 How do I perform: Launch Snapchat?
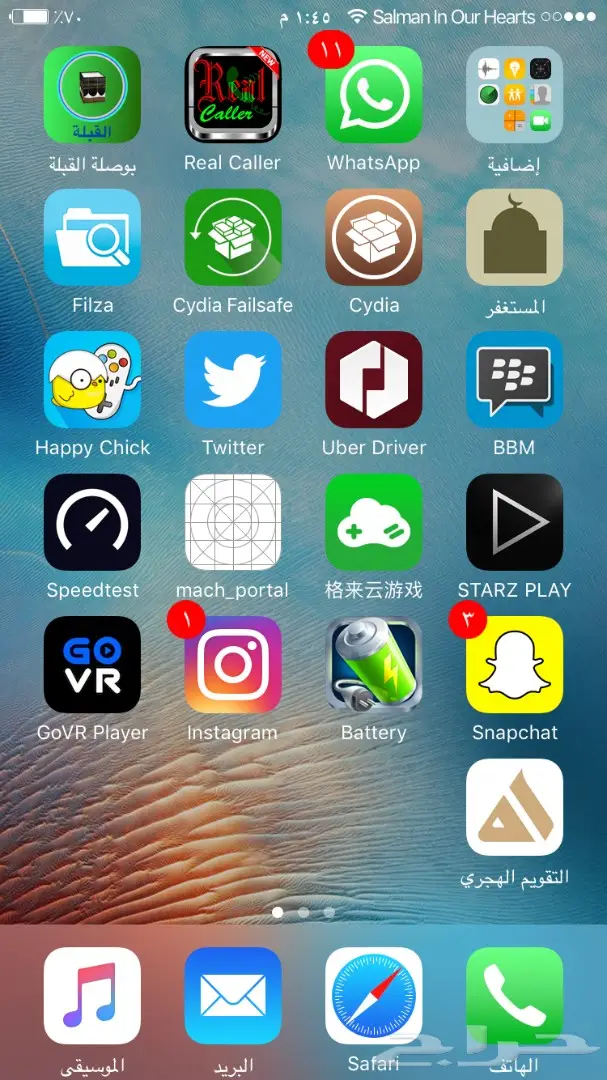(x=514, y=665)
